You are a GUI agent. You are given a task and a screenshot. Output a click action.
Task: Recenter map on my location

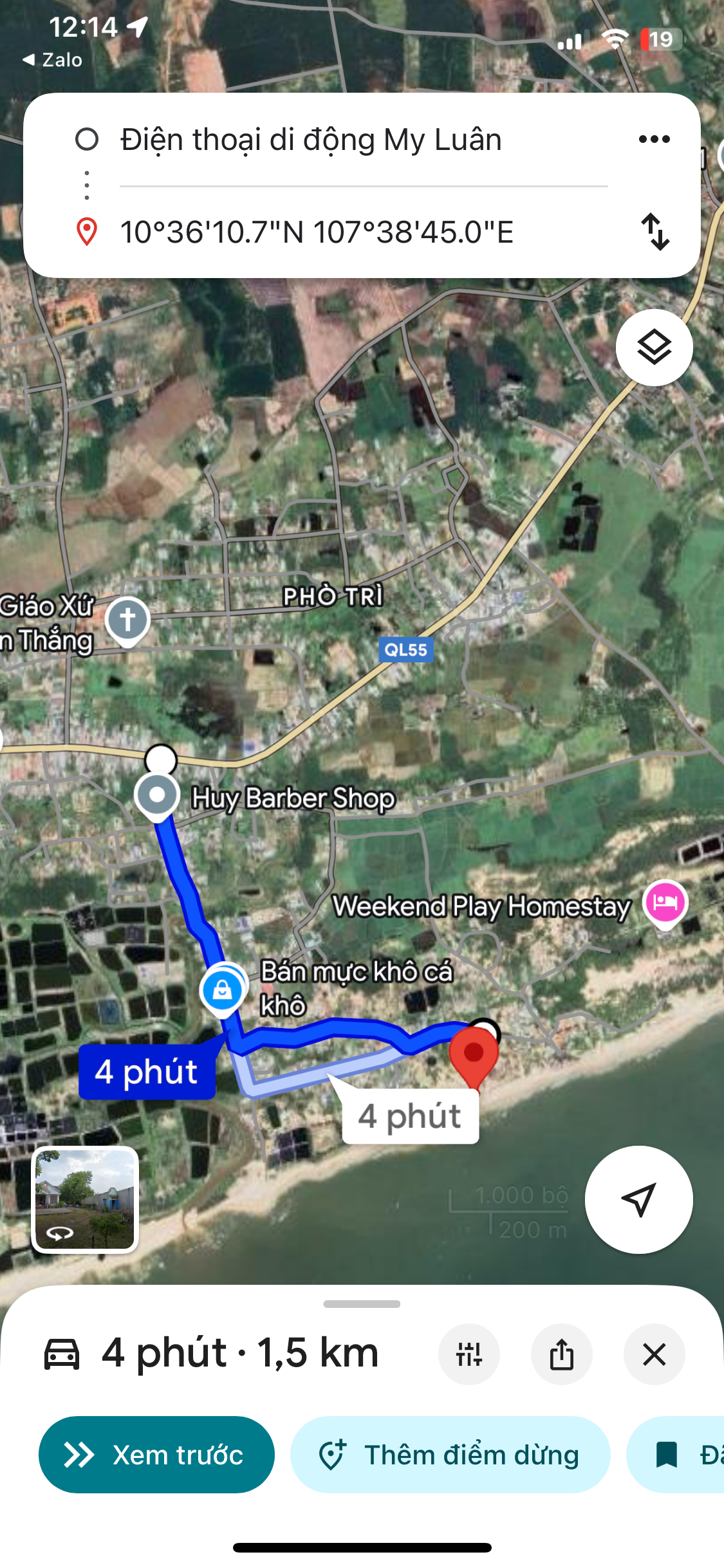click(638, 1199)
